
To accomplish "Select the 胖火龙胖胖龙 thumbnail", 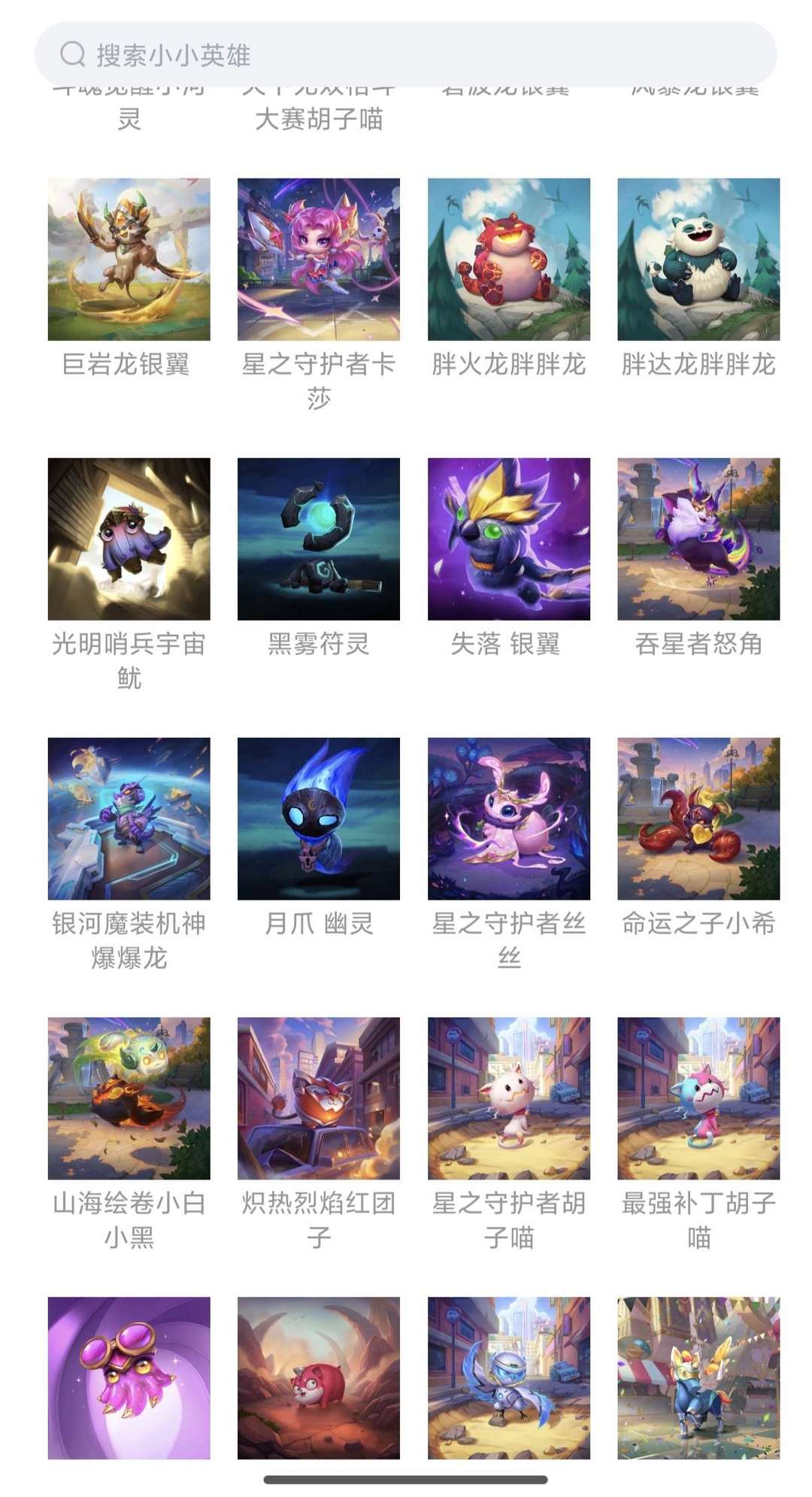I will click(x=508, y=259).
